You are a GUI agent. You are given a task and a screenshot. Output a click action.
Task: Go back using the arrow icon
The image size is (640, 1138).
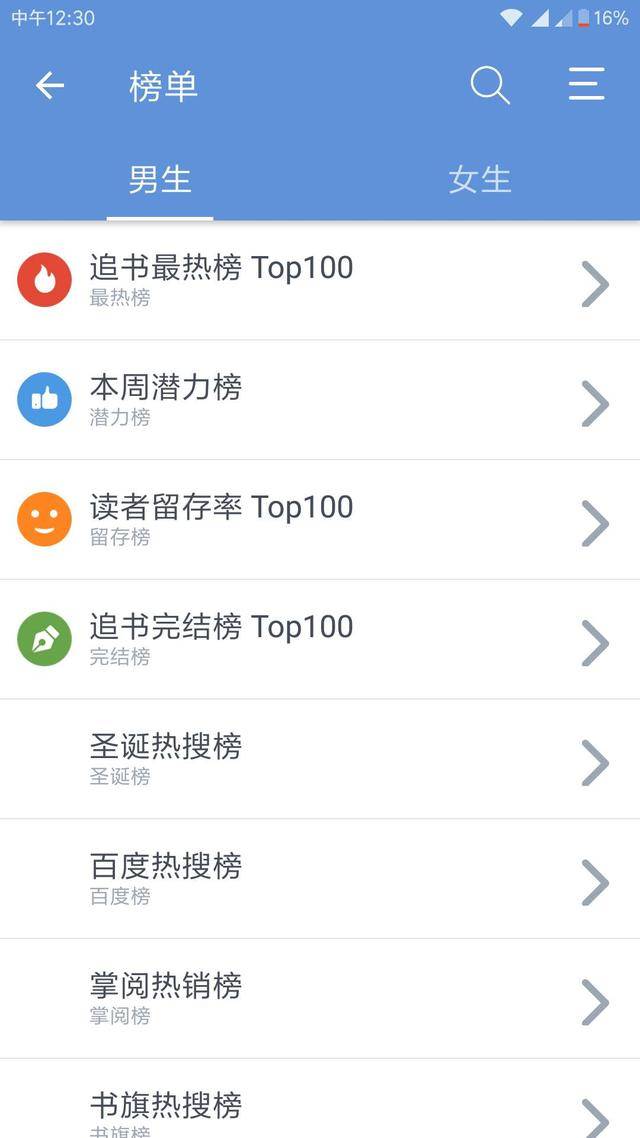click(x=50, y=86)
